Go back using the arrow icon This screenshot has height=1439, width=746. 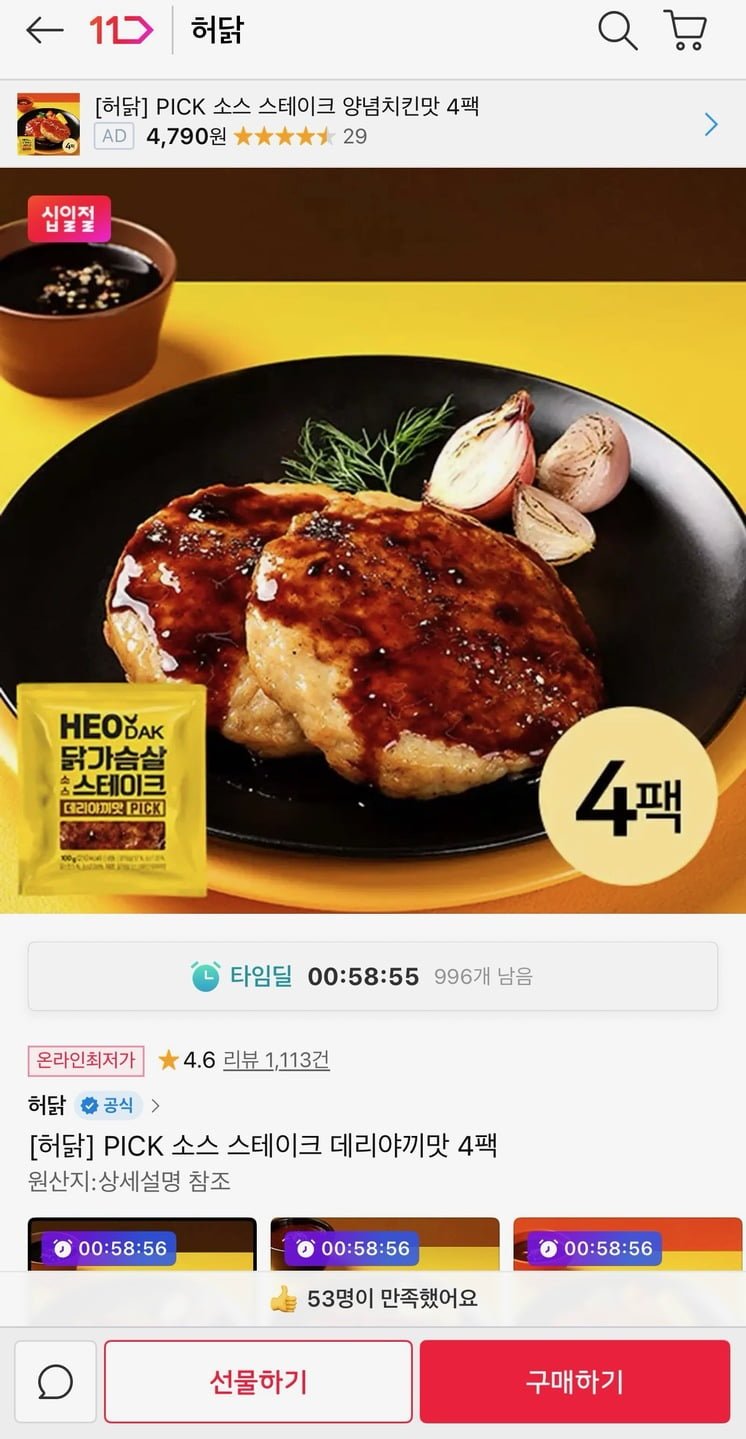44,31
